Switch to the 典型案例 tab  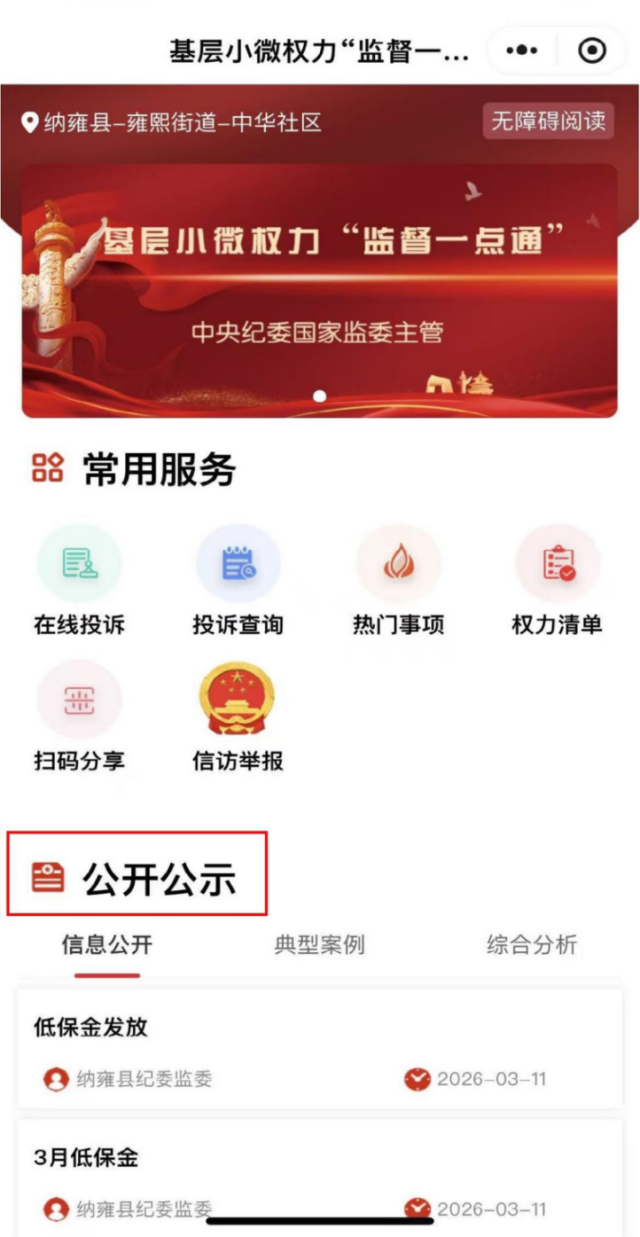click(320, 945)
